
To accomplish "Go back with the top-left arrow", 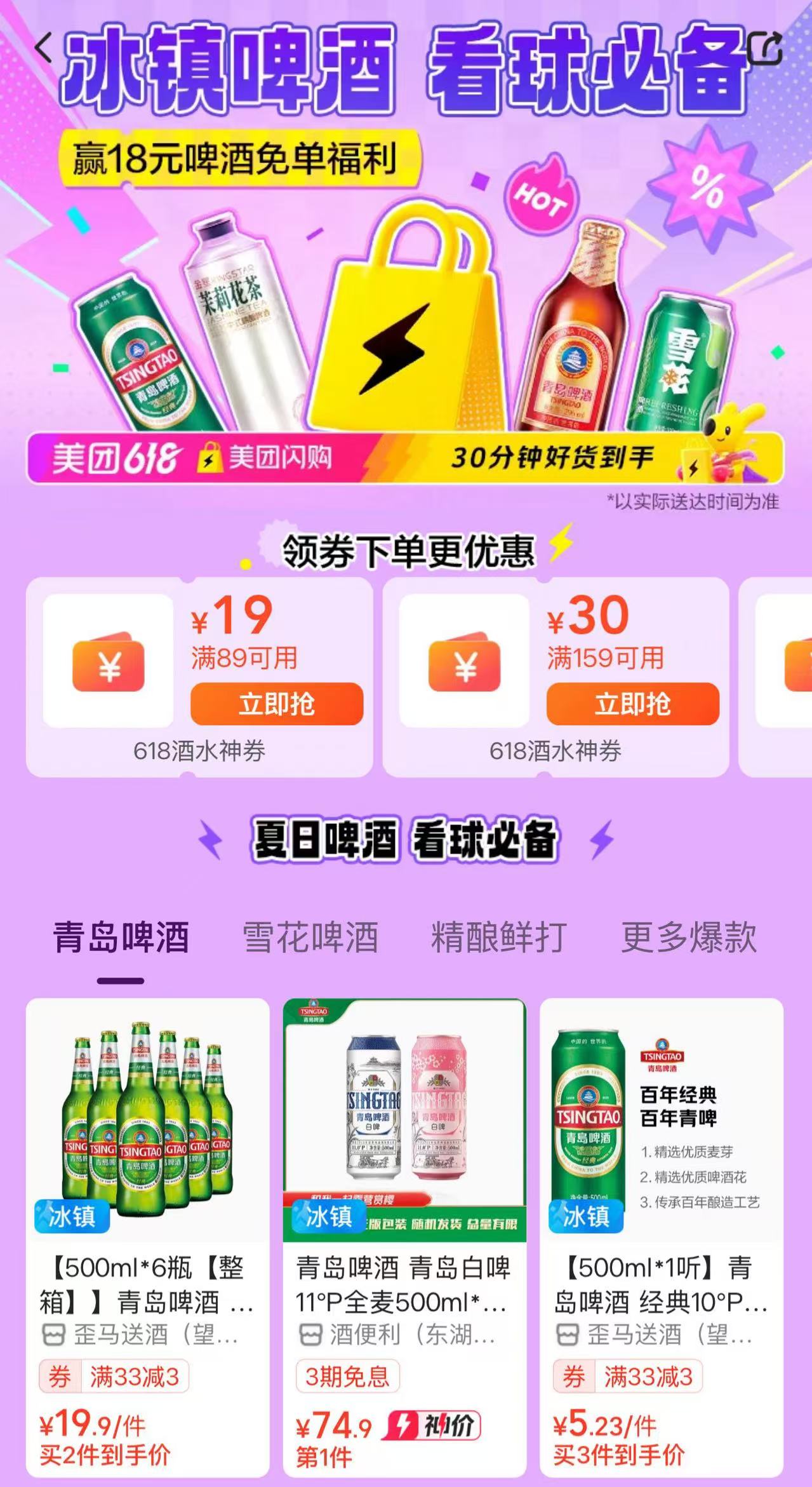I will coord(43,48).
